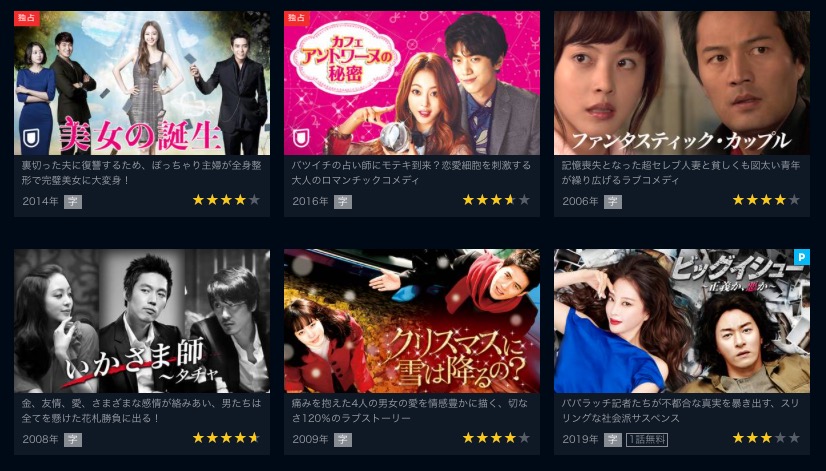Open the ビッグイシュー drama tile
Screen dimensions: 826x471
[682, 320]
